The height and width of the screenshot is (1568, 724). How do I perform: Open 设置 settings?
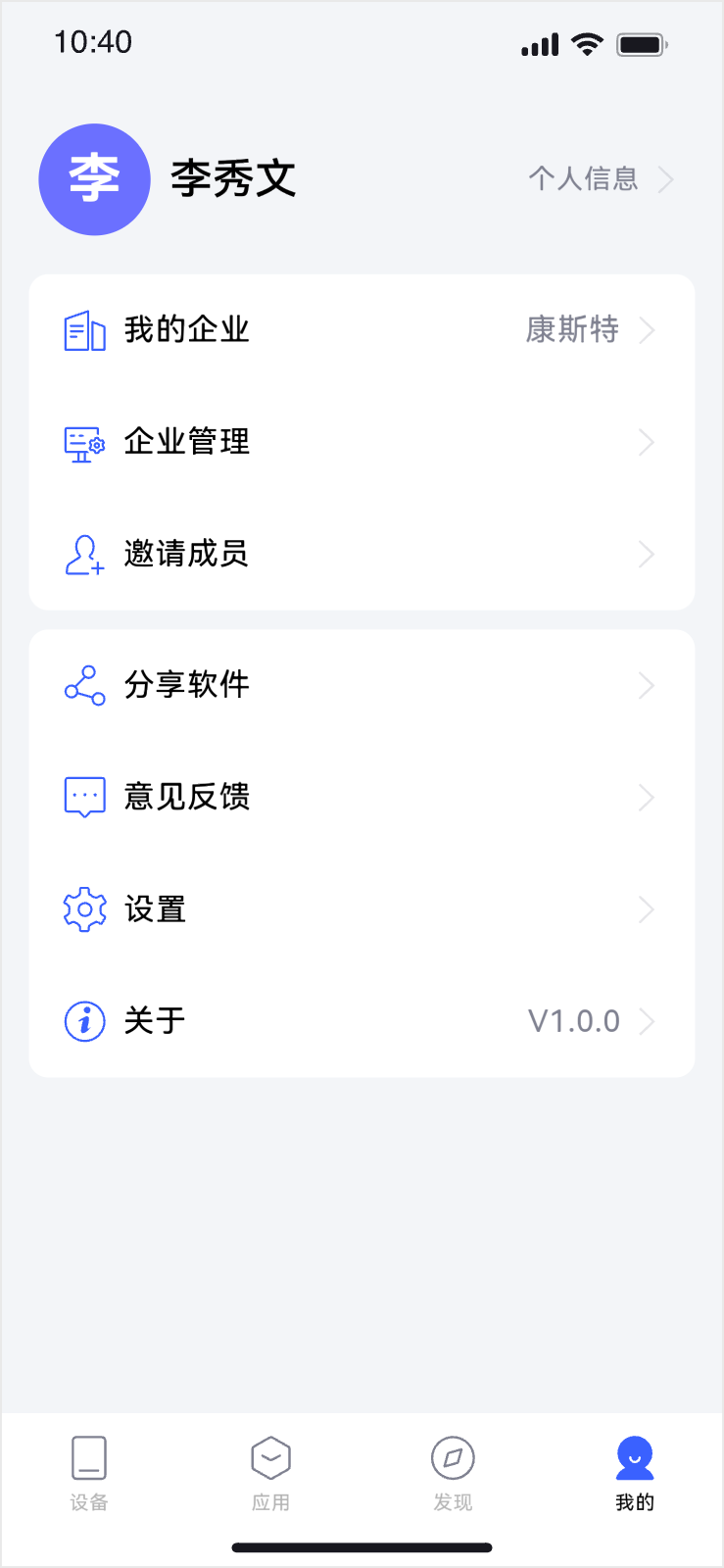tap(362, 909)
